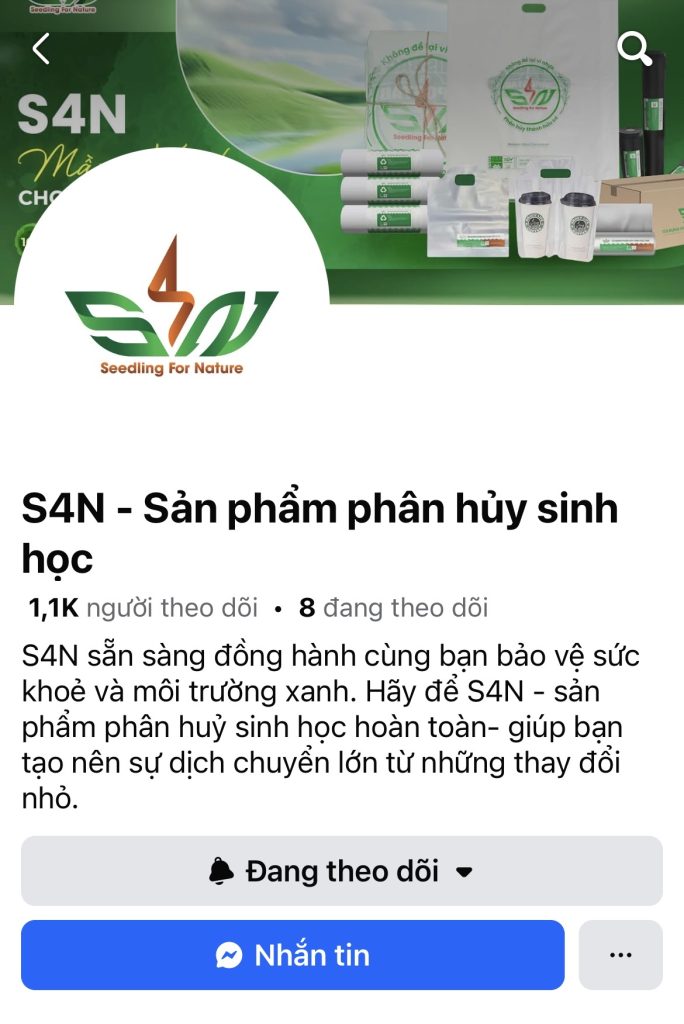This screenshot has height=1024, width=684.
Task: Open the 8 đang theo dõi list
Action: [393, 607]
